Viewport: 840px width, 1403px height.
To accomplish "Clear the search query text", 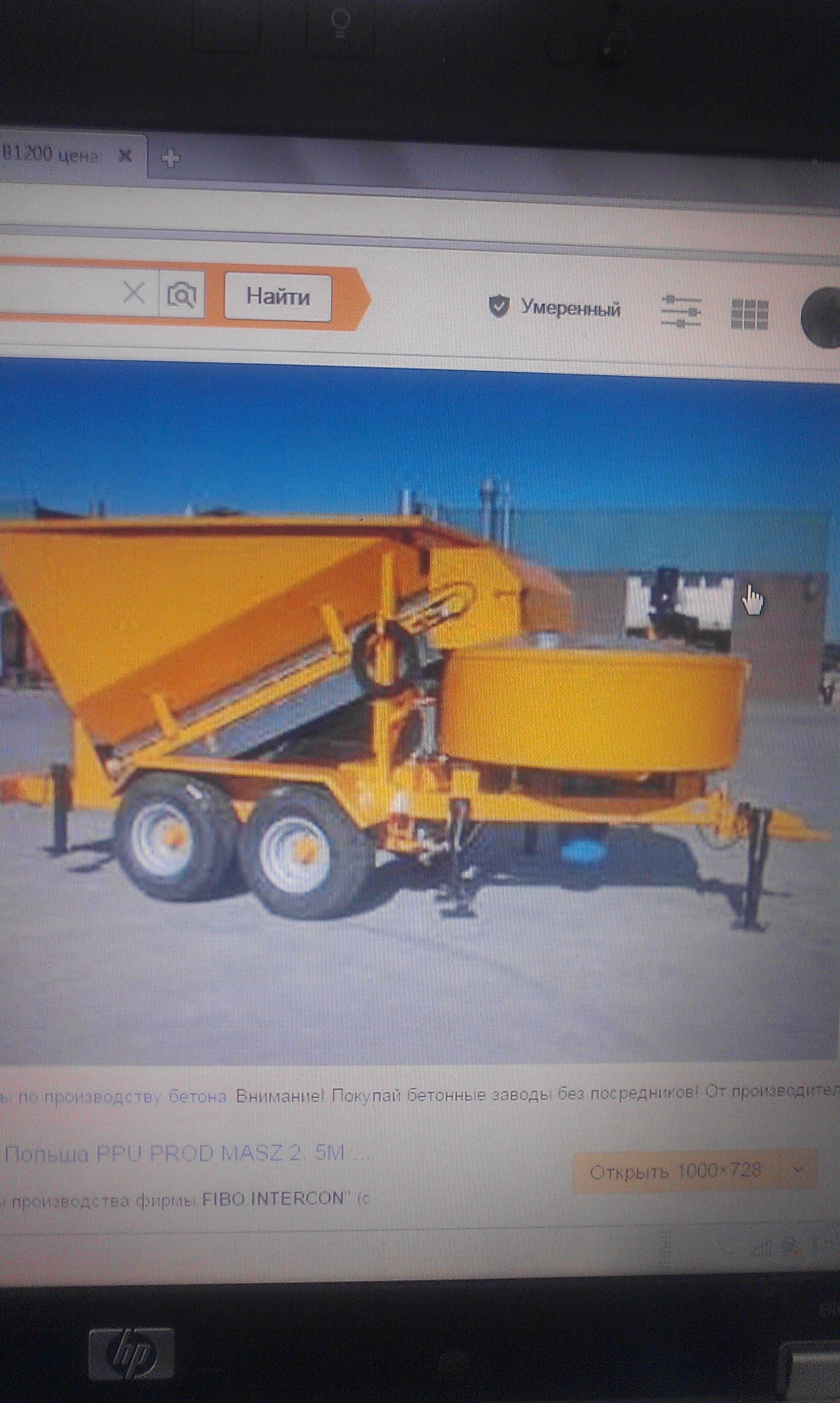I will click(134, 293).
